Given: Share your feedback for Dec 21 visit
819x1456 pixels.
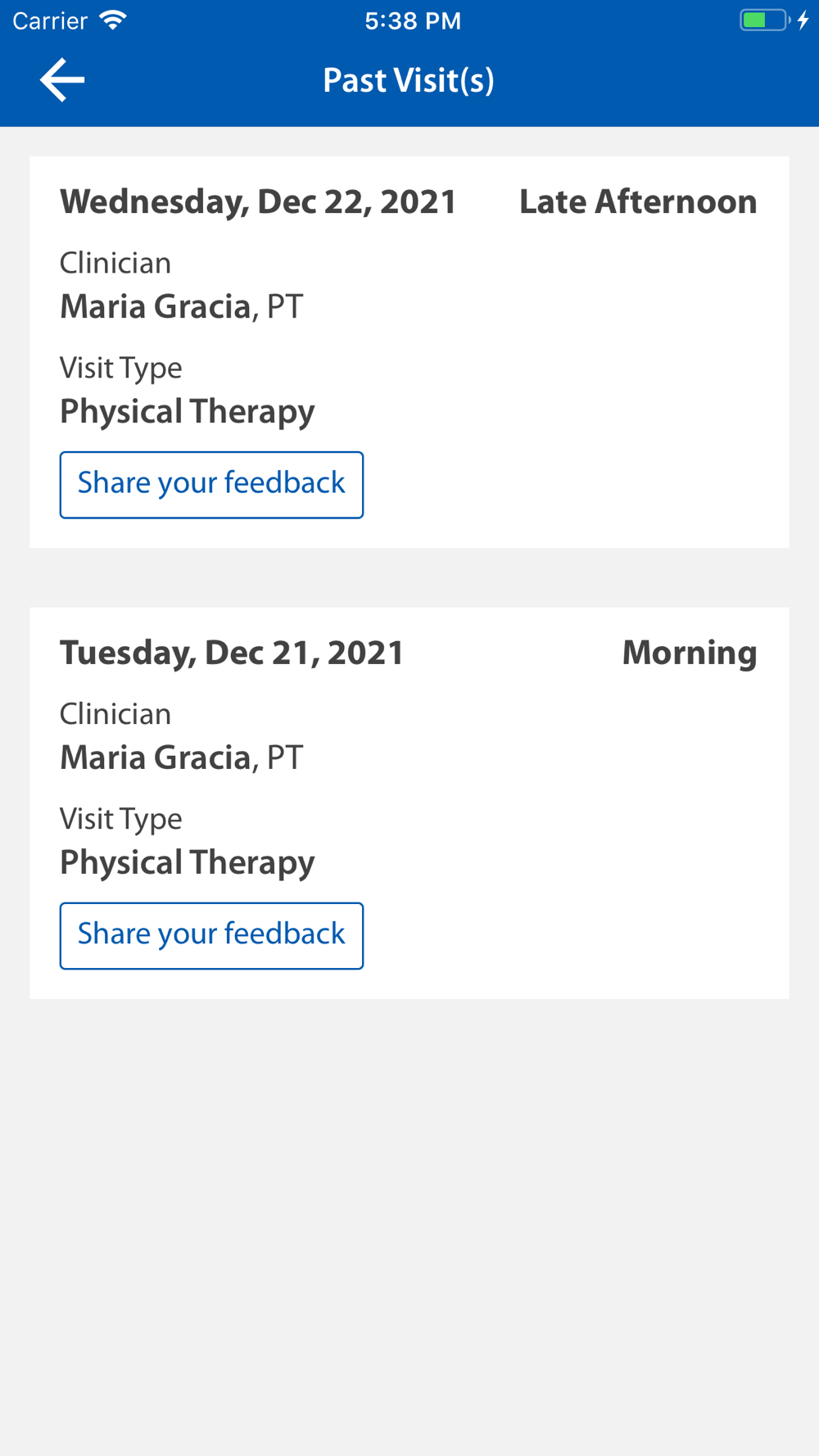Looking at the screenshot, I should click(211, 936).
